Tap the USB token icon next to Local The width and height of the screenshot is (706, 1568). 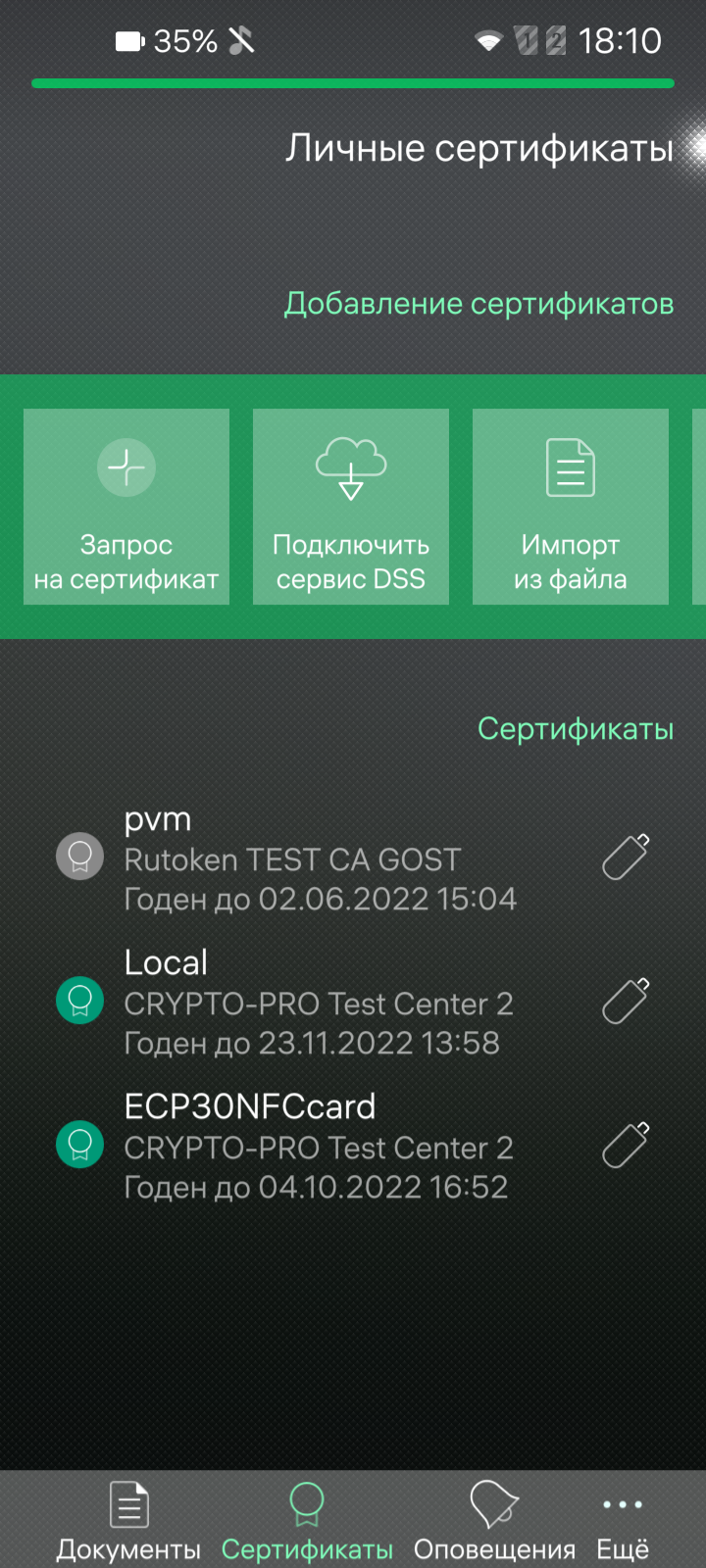(x=625, y=1001)
